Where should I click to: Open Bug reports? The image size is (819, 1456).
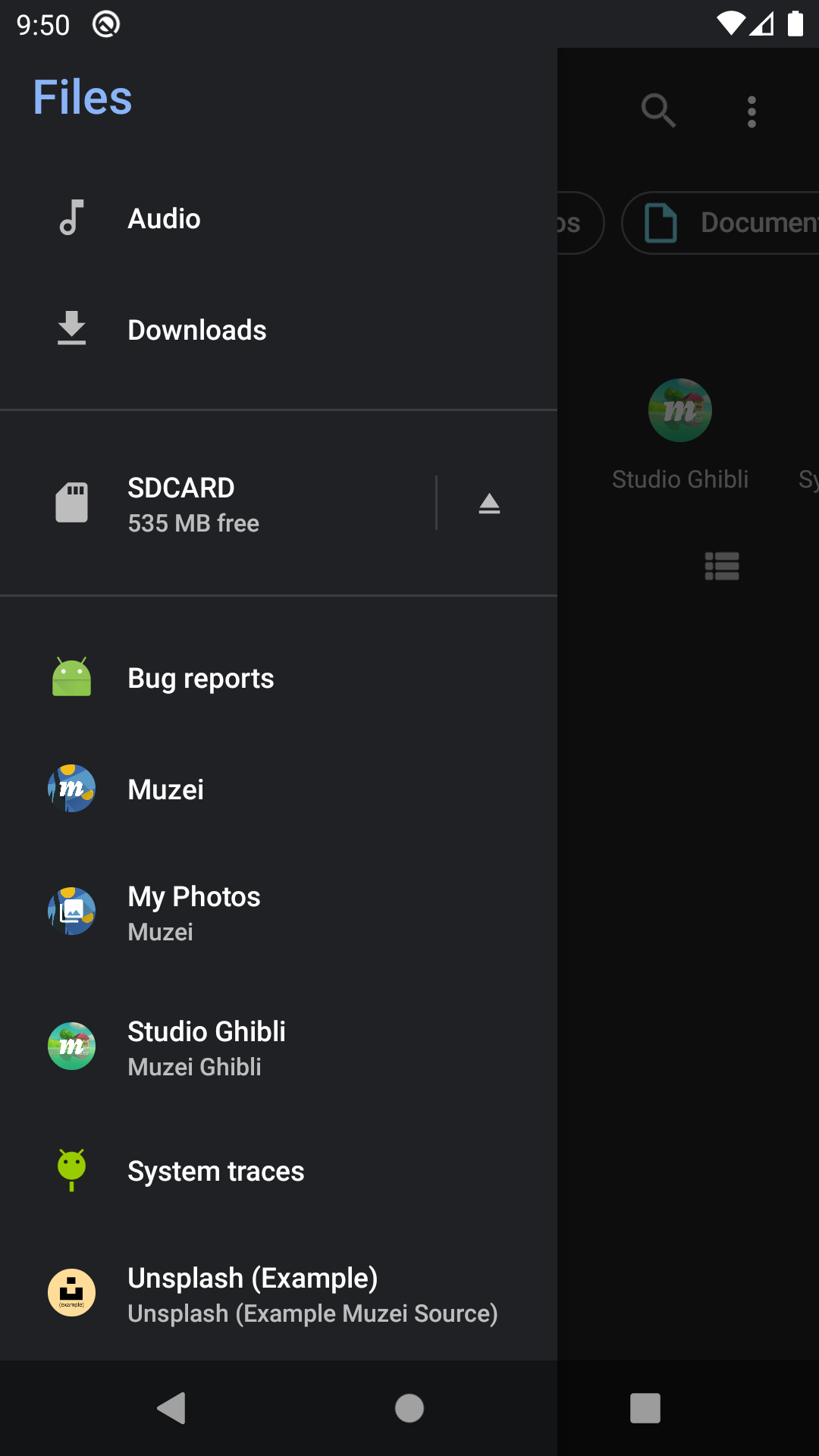[x=200, y=678]
